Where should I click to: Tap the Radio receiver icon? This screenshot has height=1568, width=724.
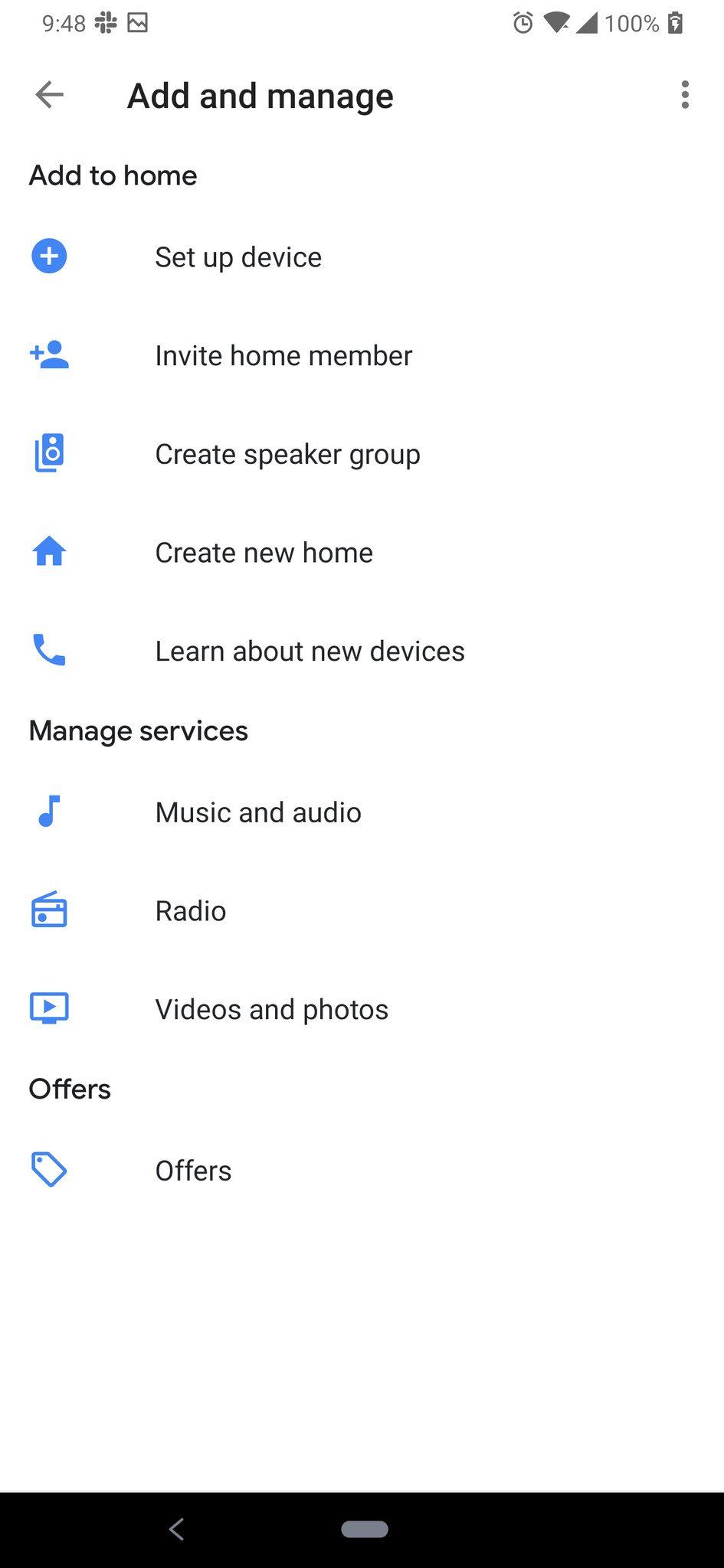(x=48, y=910)
